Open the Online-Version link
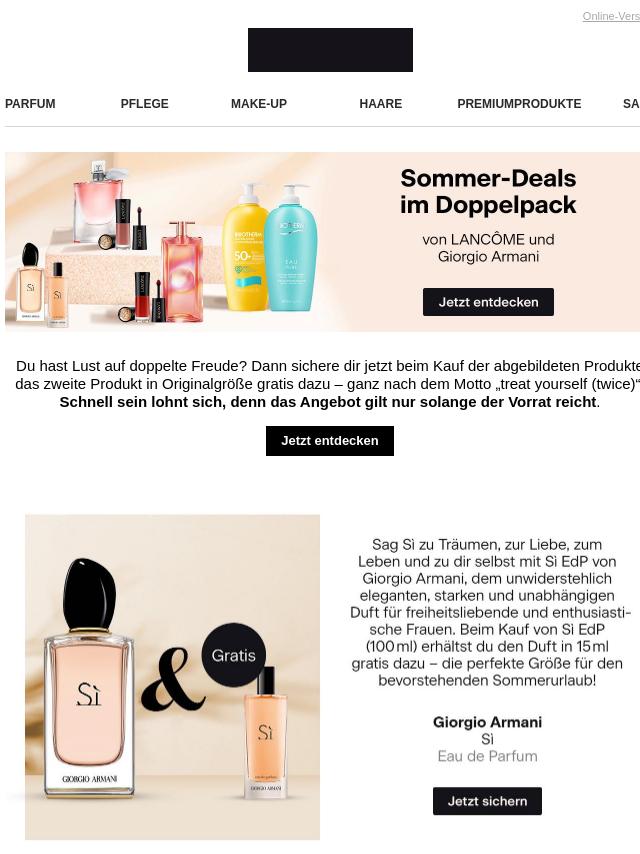 pos(612,16)
